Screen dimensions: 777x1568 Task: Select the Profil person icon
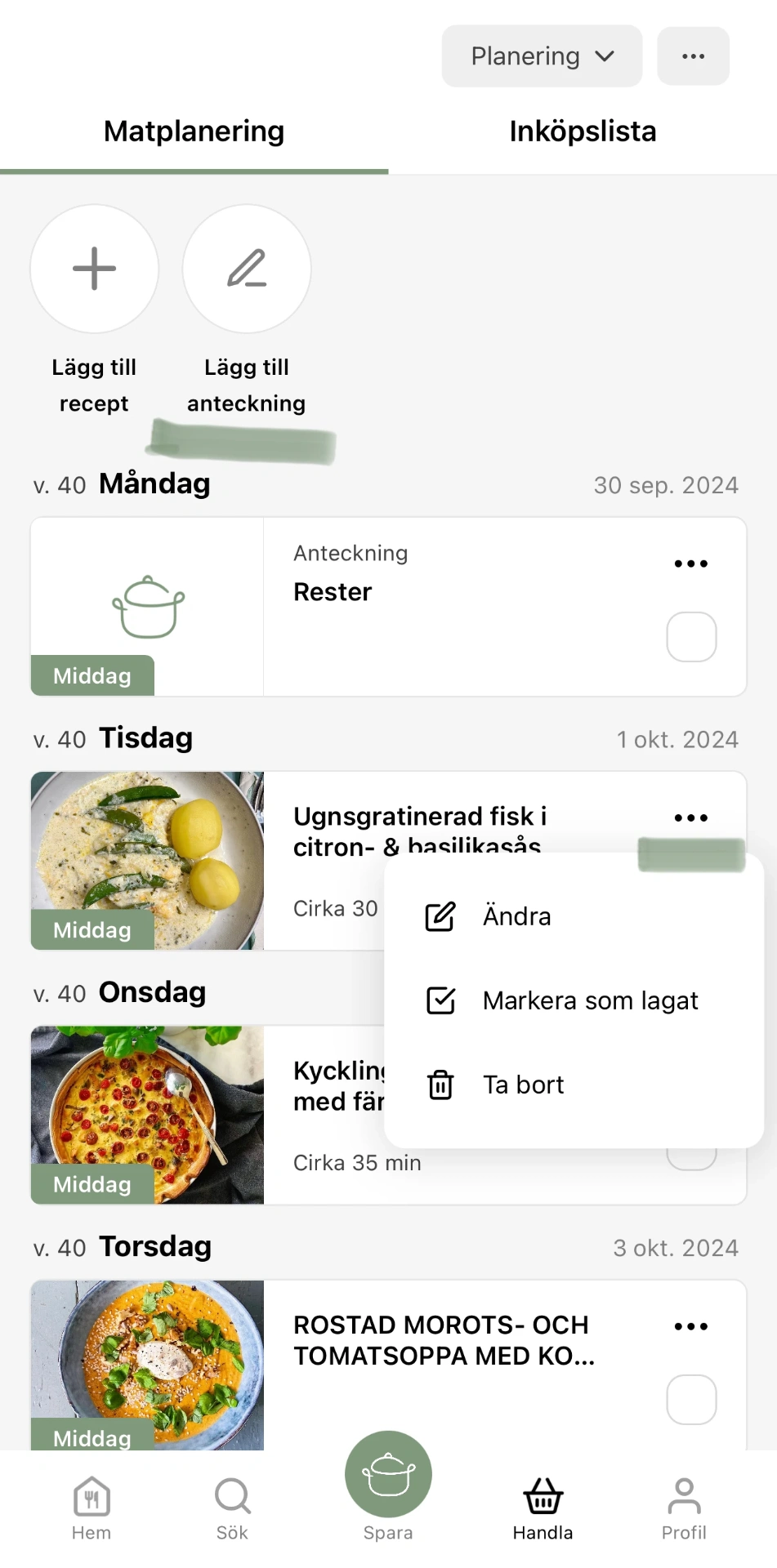tap(684, 1497)
